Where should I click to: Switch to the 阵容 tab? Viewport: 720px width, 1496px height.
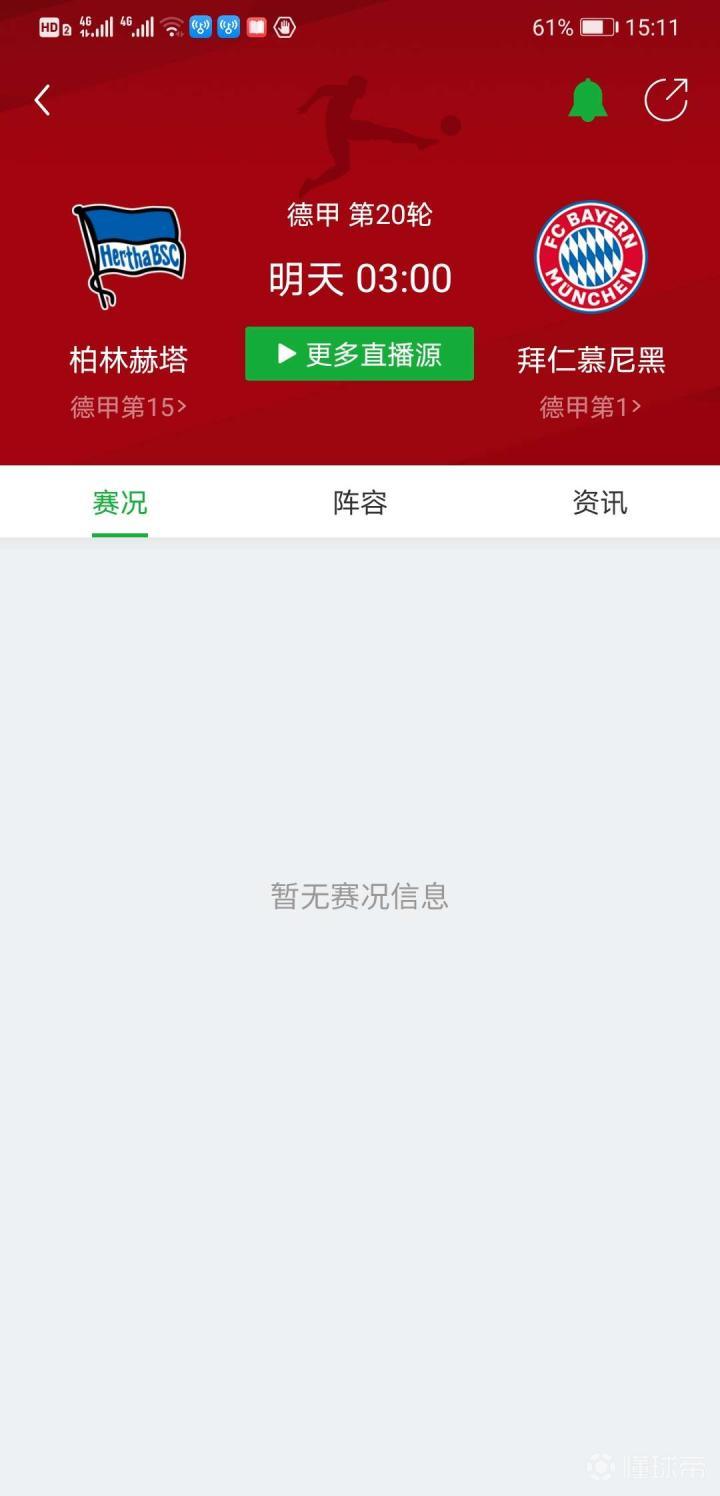[x=360, y=502]
